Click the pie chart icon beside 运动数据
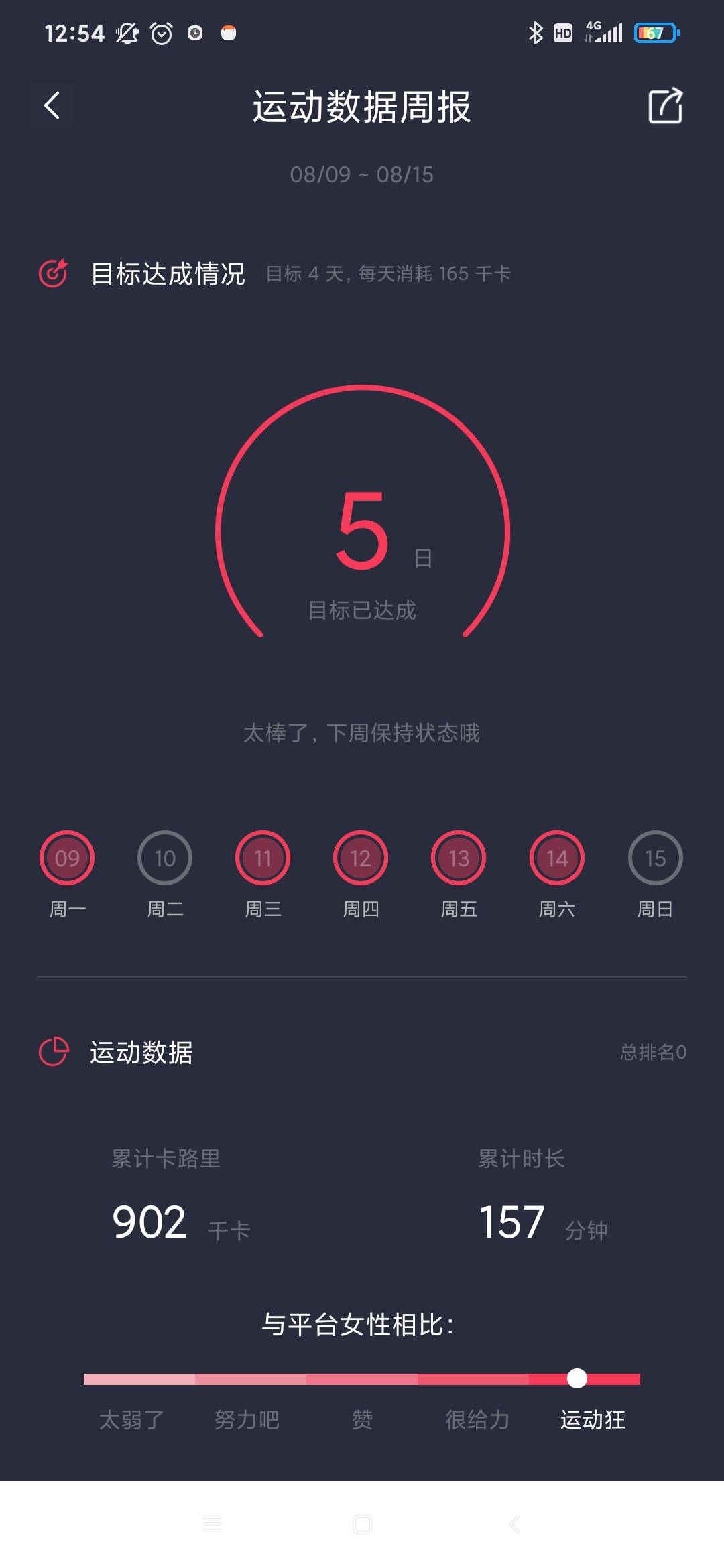 coord(53,1051)
